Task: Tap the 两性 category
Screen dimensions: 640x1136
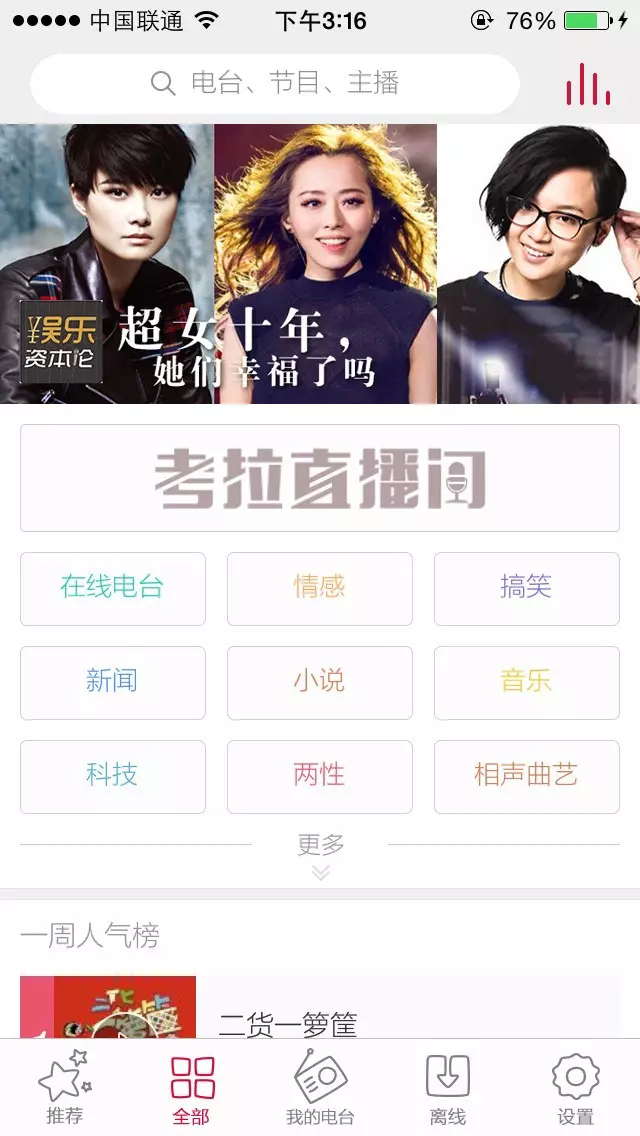Action: point(319,776)
